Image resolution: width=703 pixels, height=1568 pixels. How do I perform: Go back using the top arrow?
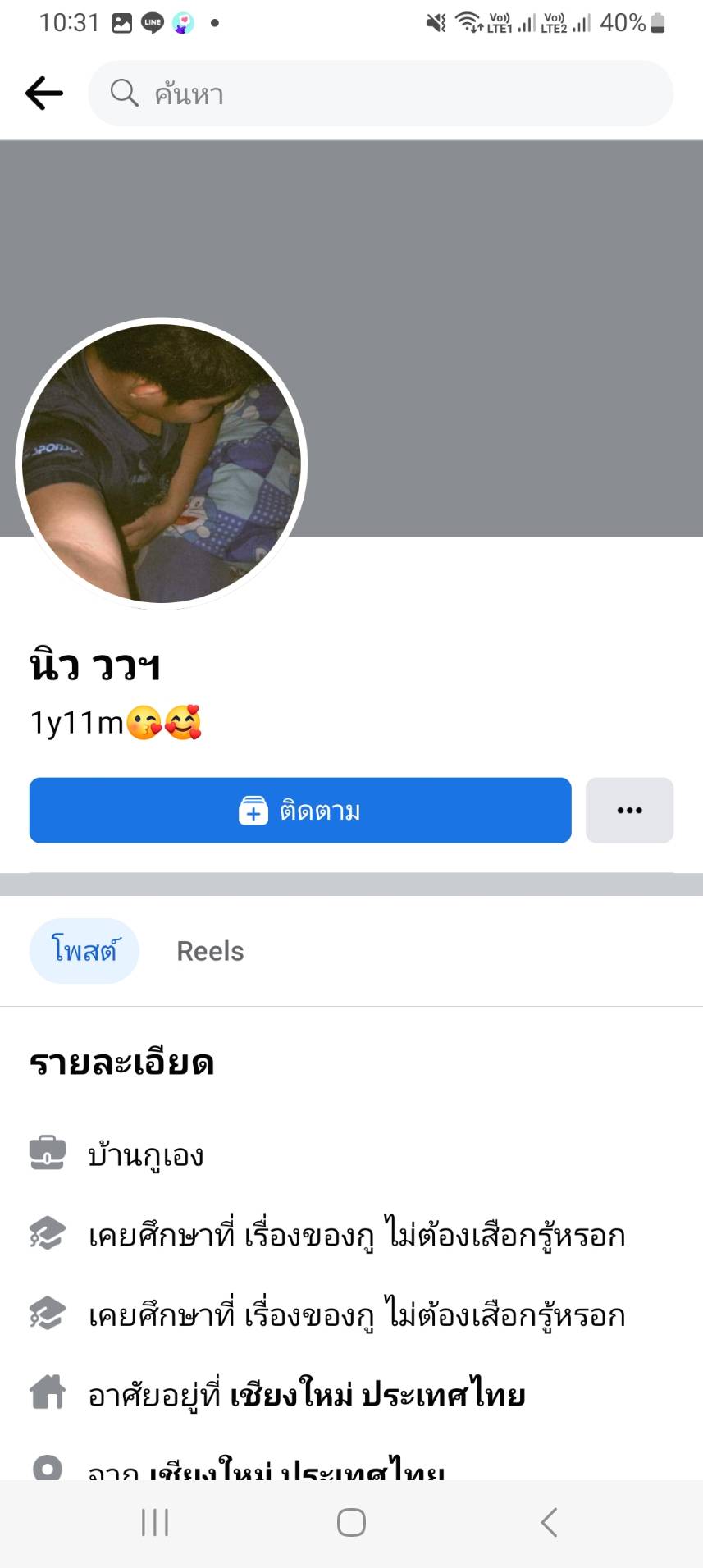44,94
